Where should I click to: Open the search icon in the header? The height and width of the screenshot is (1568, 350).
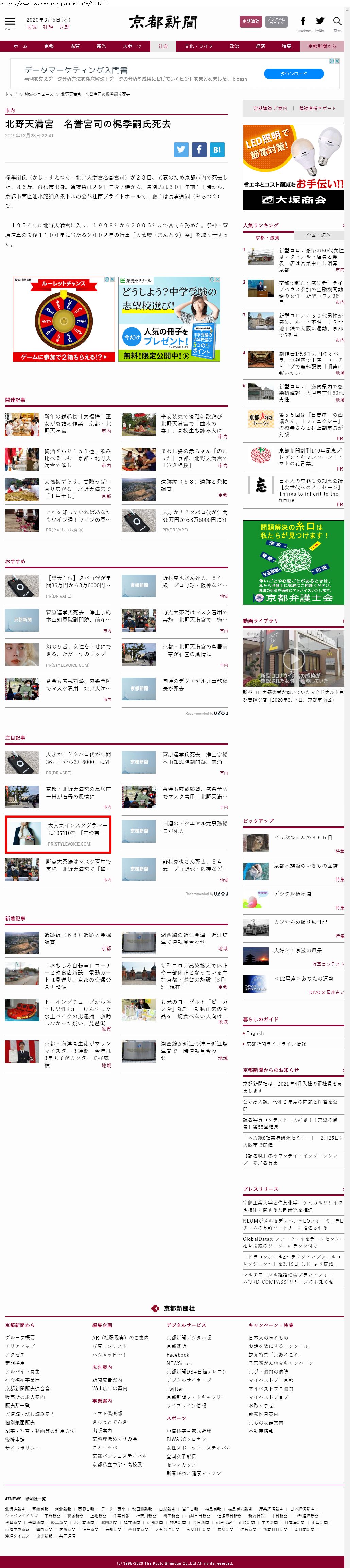(337, 22)
